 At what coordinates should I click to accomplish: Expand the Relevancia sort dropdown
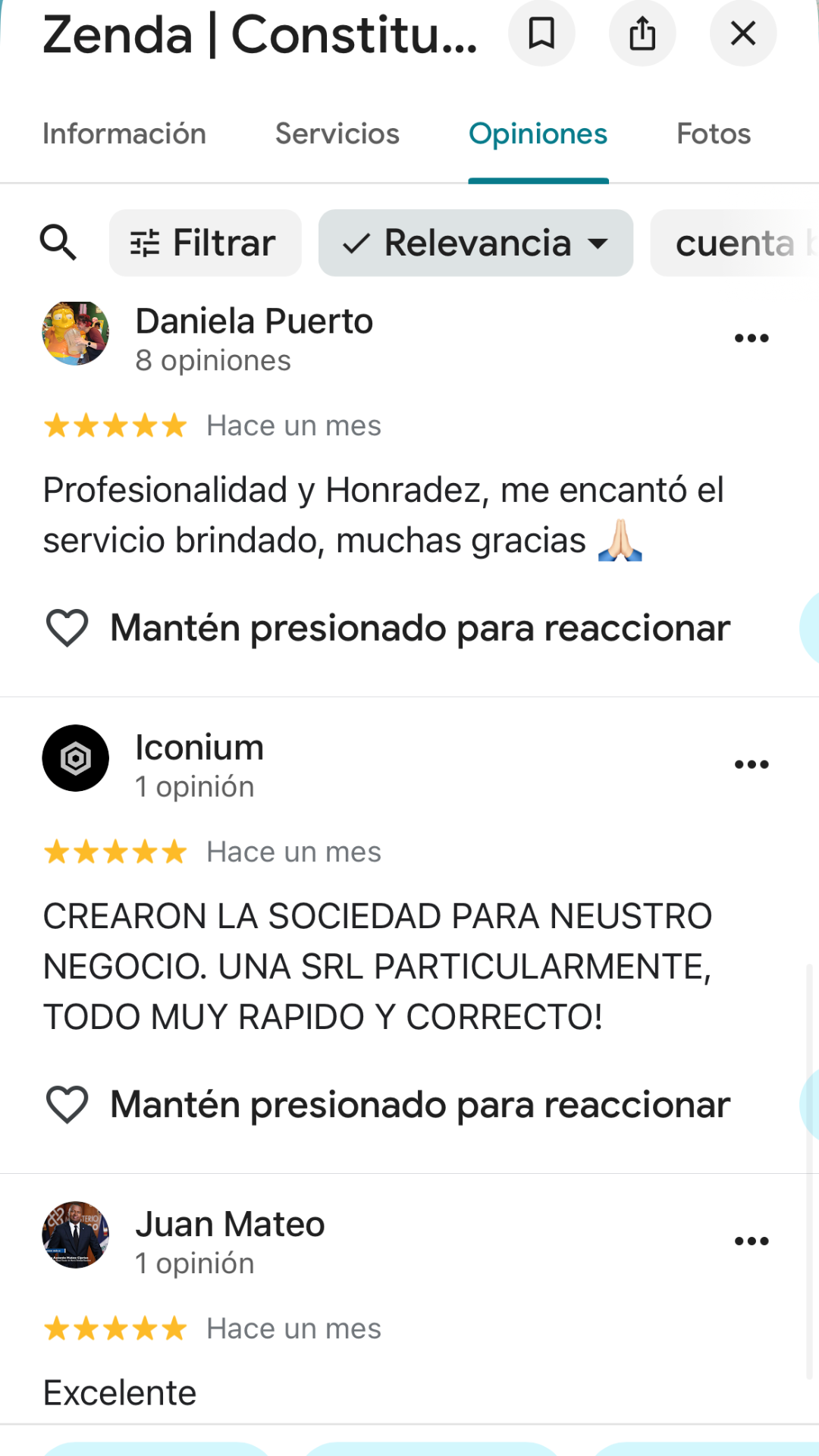pos(475,243)
